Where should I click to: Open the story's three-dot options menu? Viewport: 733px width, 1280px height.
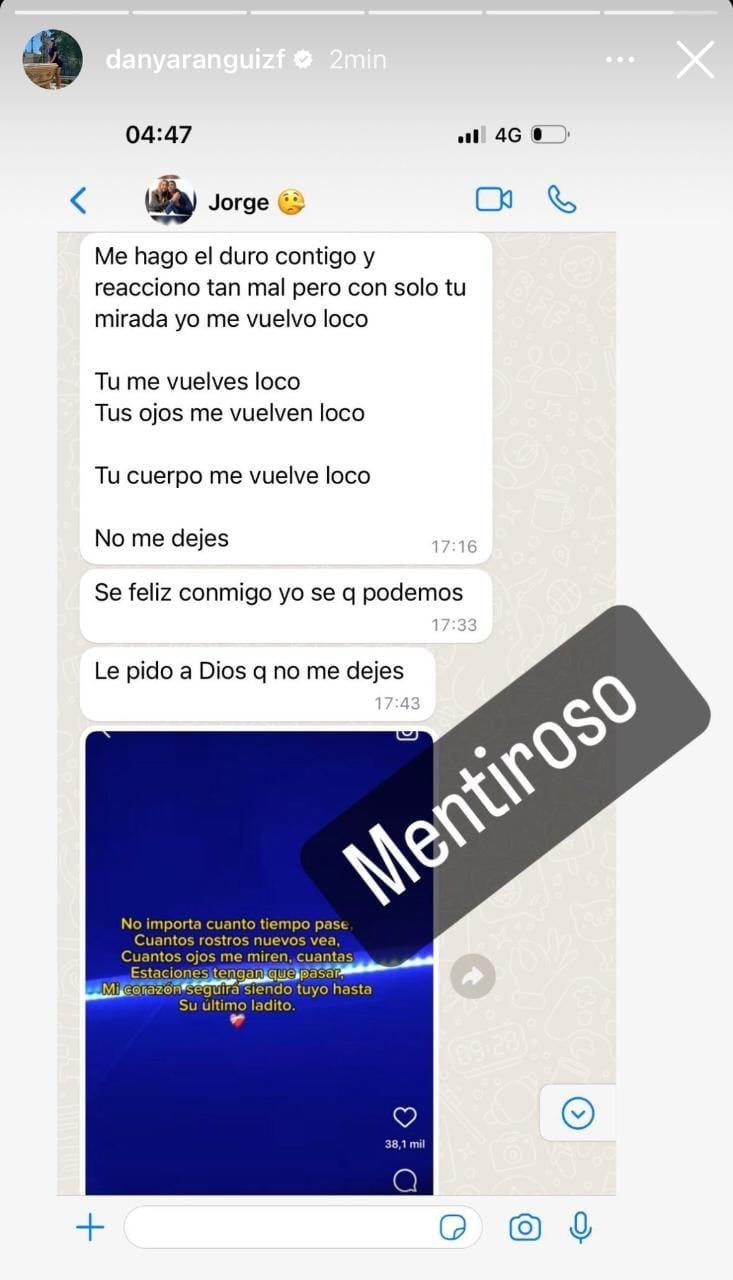point(620,60)
